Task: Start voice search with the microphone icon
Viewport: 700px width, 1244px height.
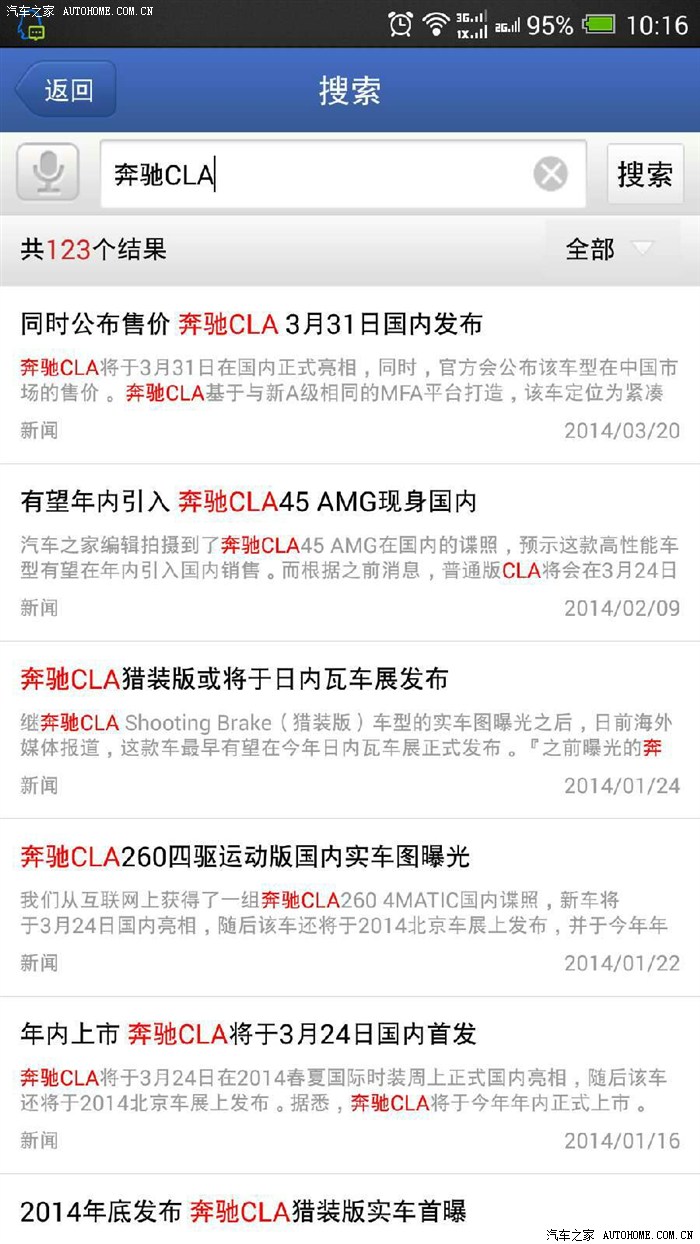Action: [47, 174]
